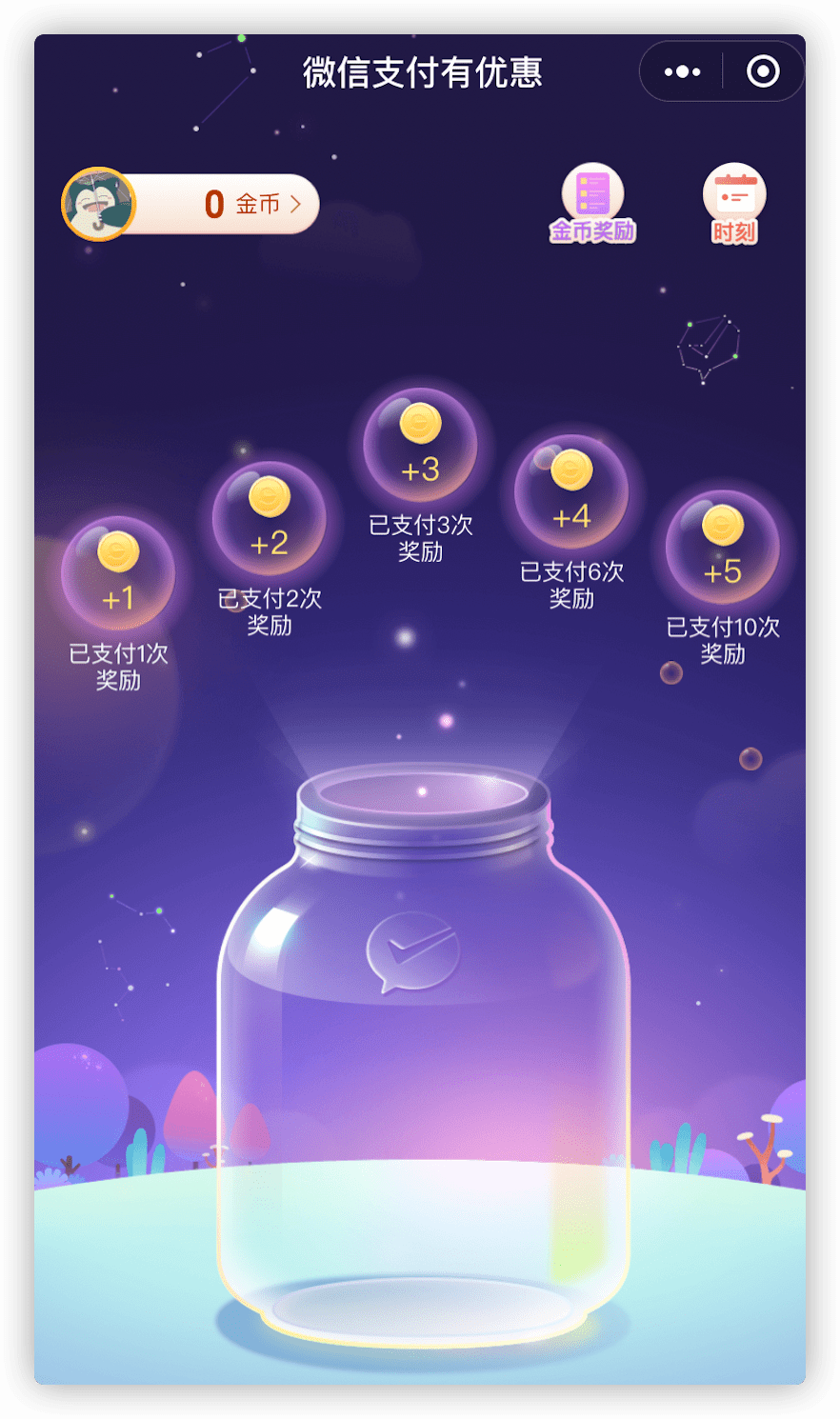The width and height of the screenshot is (840, 1419).
Task: Open the 时刻 moments page
Action: point(734,203)
